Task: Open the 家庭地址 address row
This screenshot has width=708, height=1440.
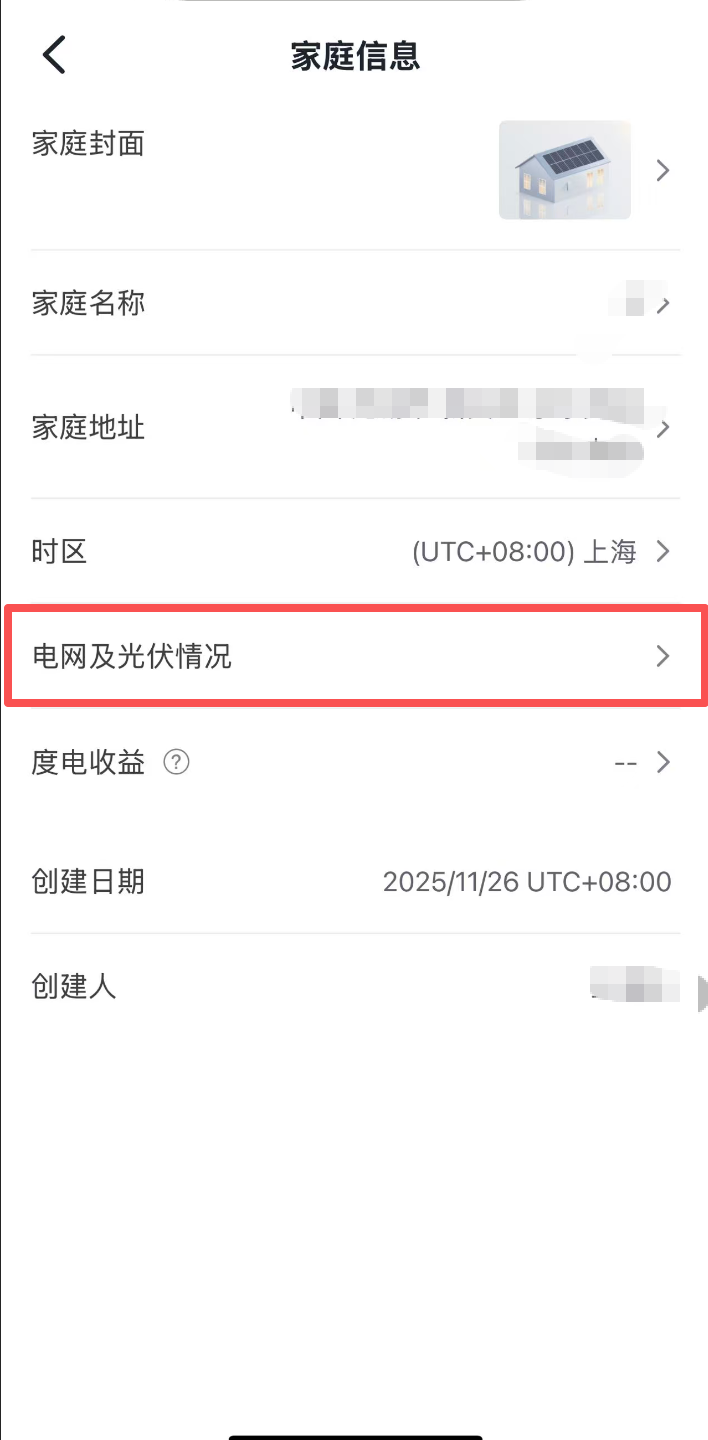Action: point(355,428)
